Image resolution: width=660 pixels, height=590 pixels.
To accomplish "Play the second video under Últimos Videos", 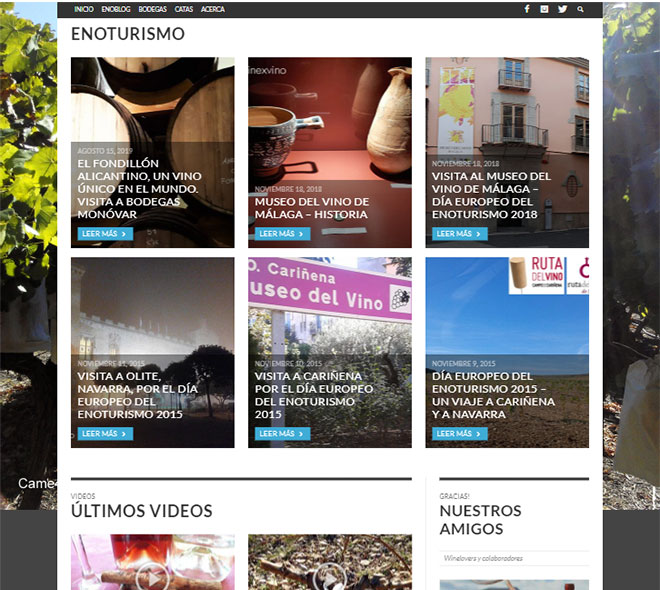I will [x=329, y=575].
